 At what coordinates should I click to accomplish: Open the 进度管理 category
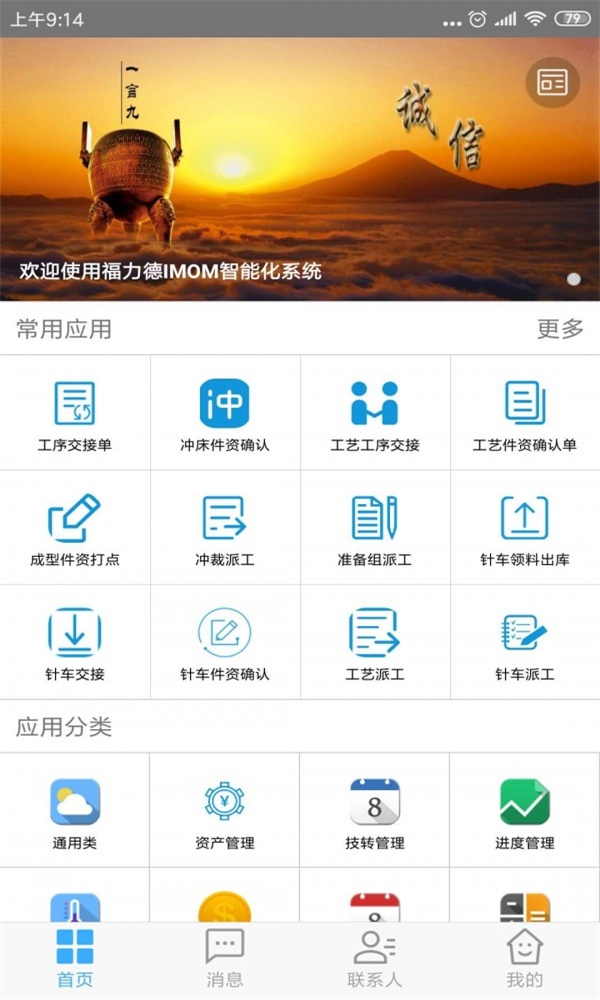525,812
